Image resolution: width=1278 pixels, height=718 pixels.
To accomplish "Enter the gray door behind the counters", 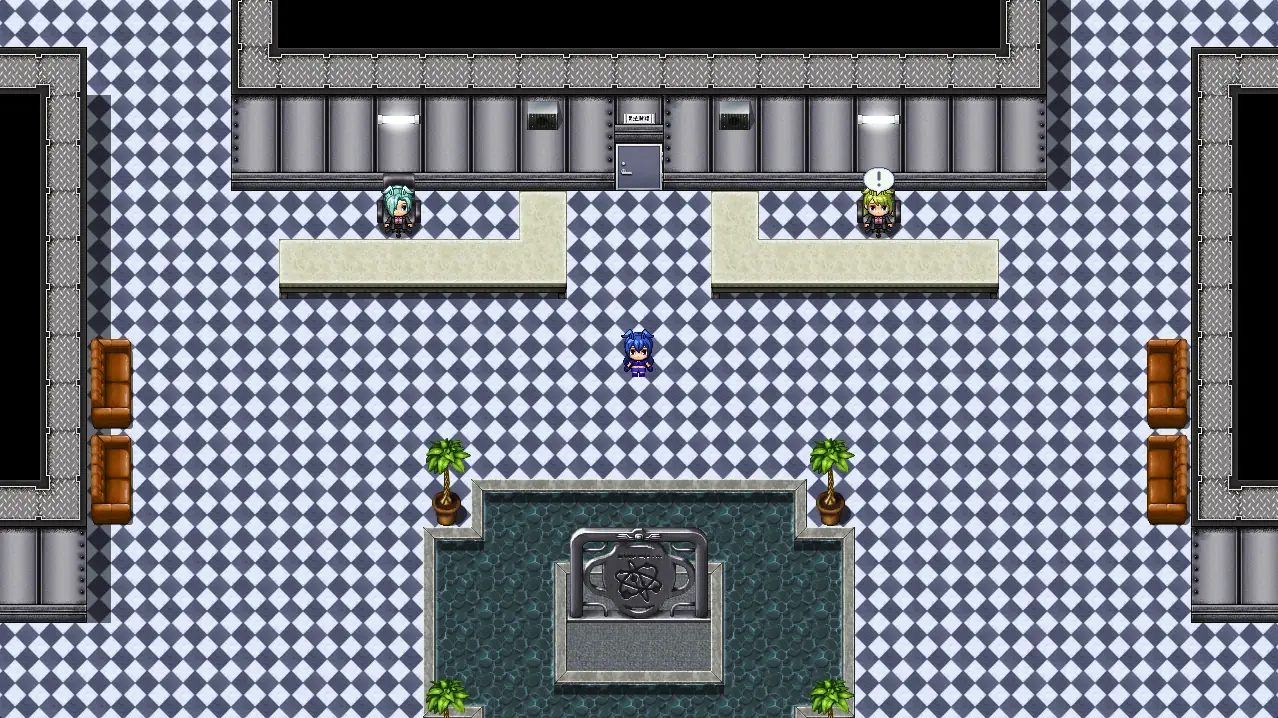I will 638,166.
